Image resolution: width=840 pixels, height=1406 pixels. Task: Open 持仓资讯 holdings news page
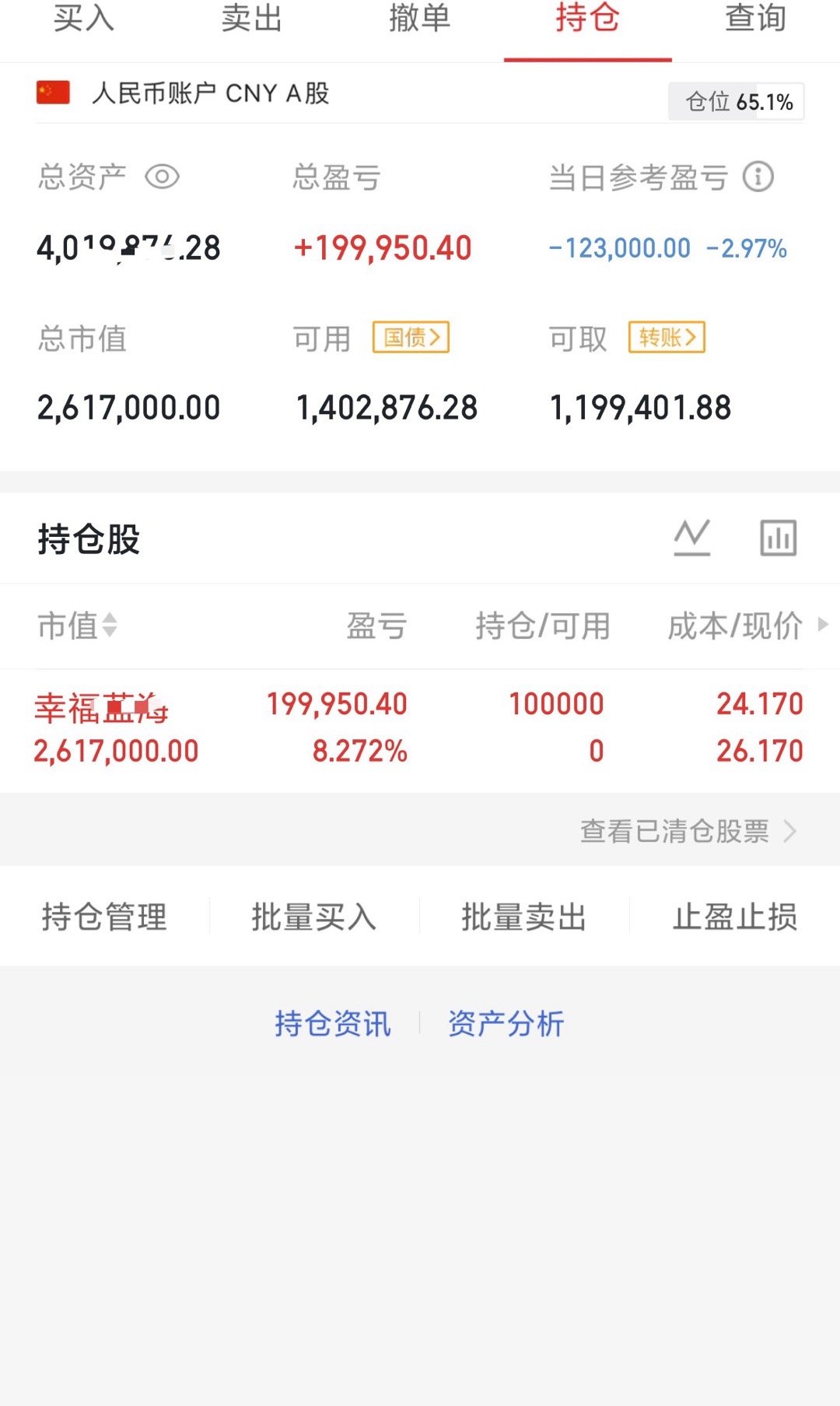333,1025
